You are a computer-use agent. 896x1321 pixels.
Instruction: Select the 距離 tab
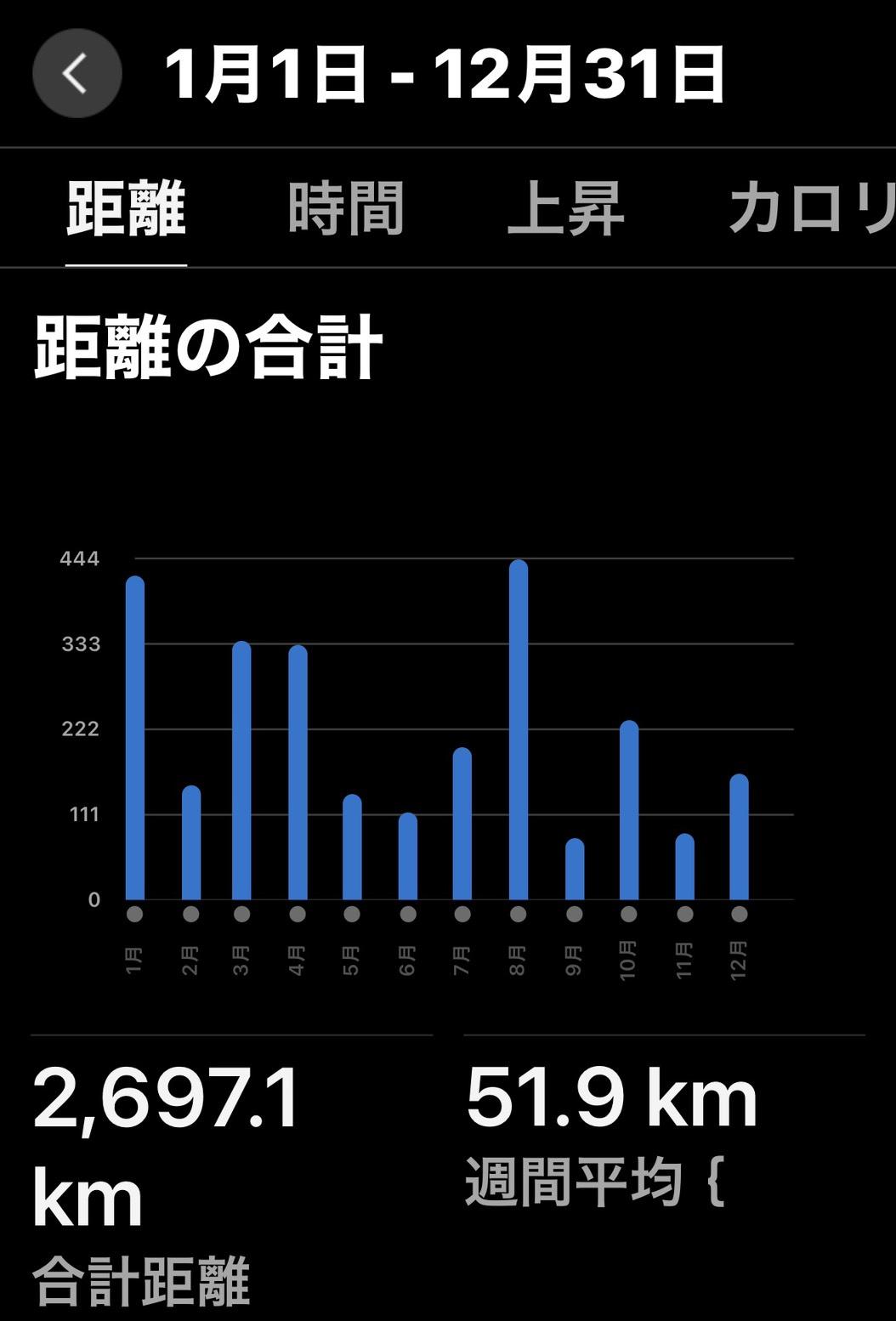click(126, 209)
